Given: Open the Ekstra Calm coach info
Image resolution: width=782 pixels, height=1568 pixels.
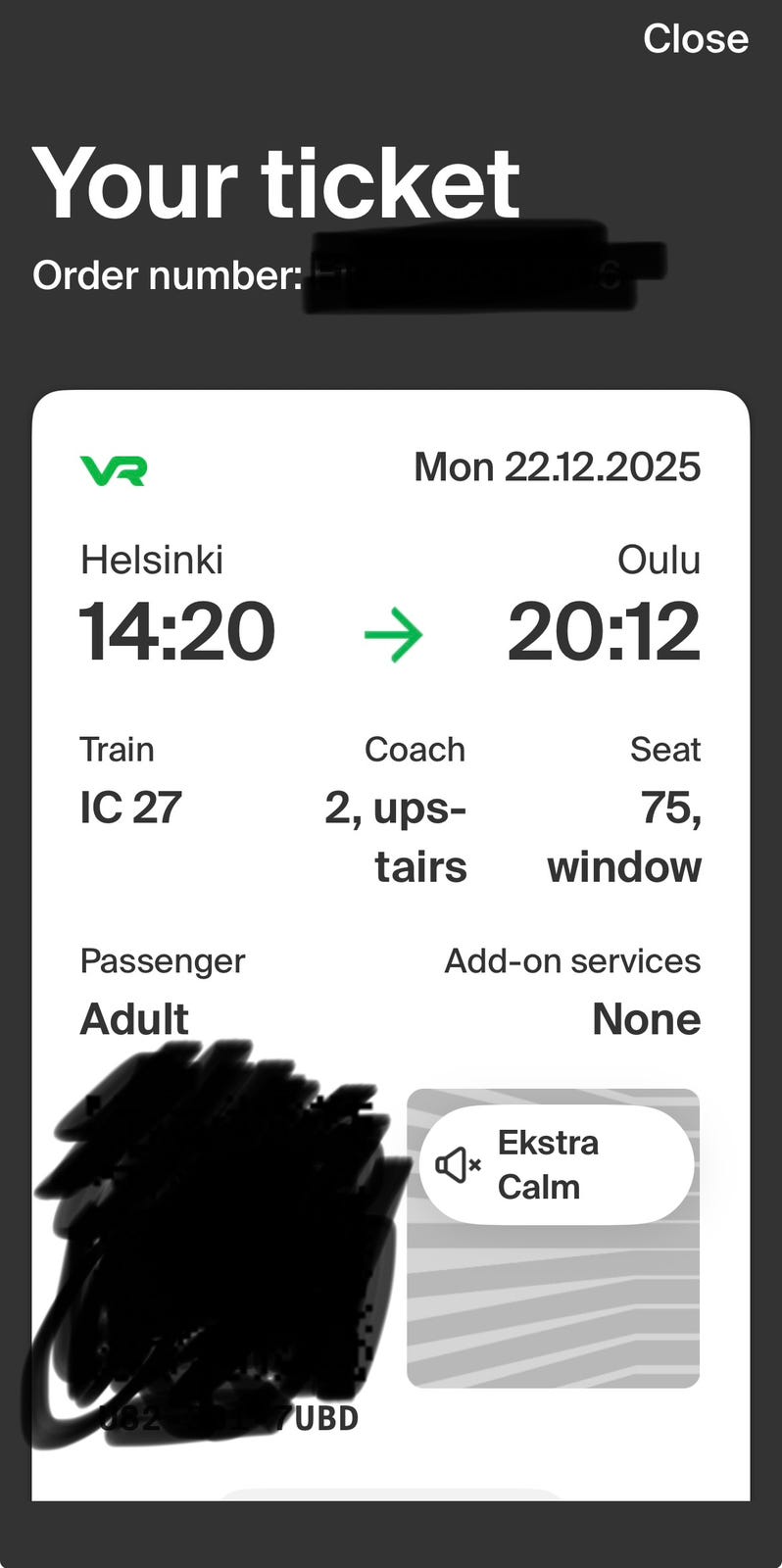Looking at the screenshot, I should pos(556,1164).
